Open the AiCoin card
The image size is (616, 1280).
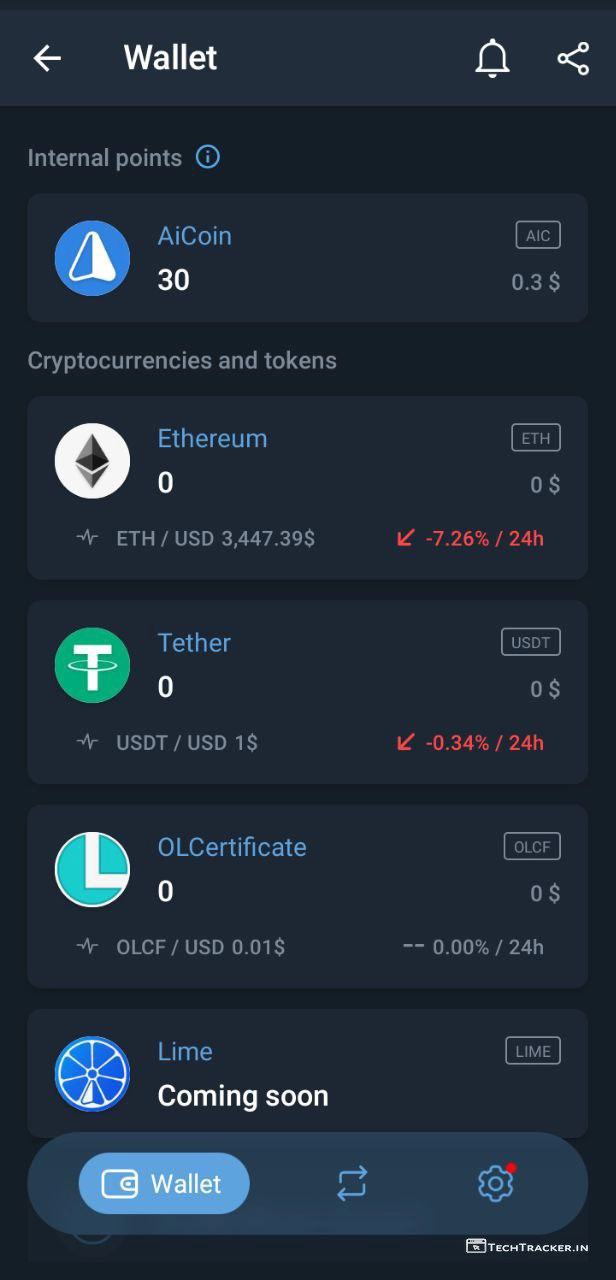pos(307,258)
